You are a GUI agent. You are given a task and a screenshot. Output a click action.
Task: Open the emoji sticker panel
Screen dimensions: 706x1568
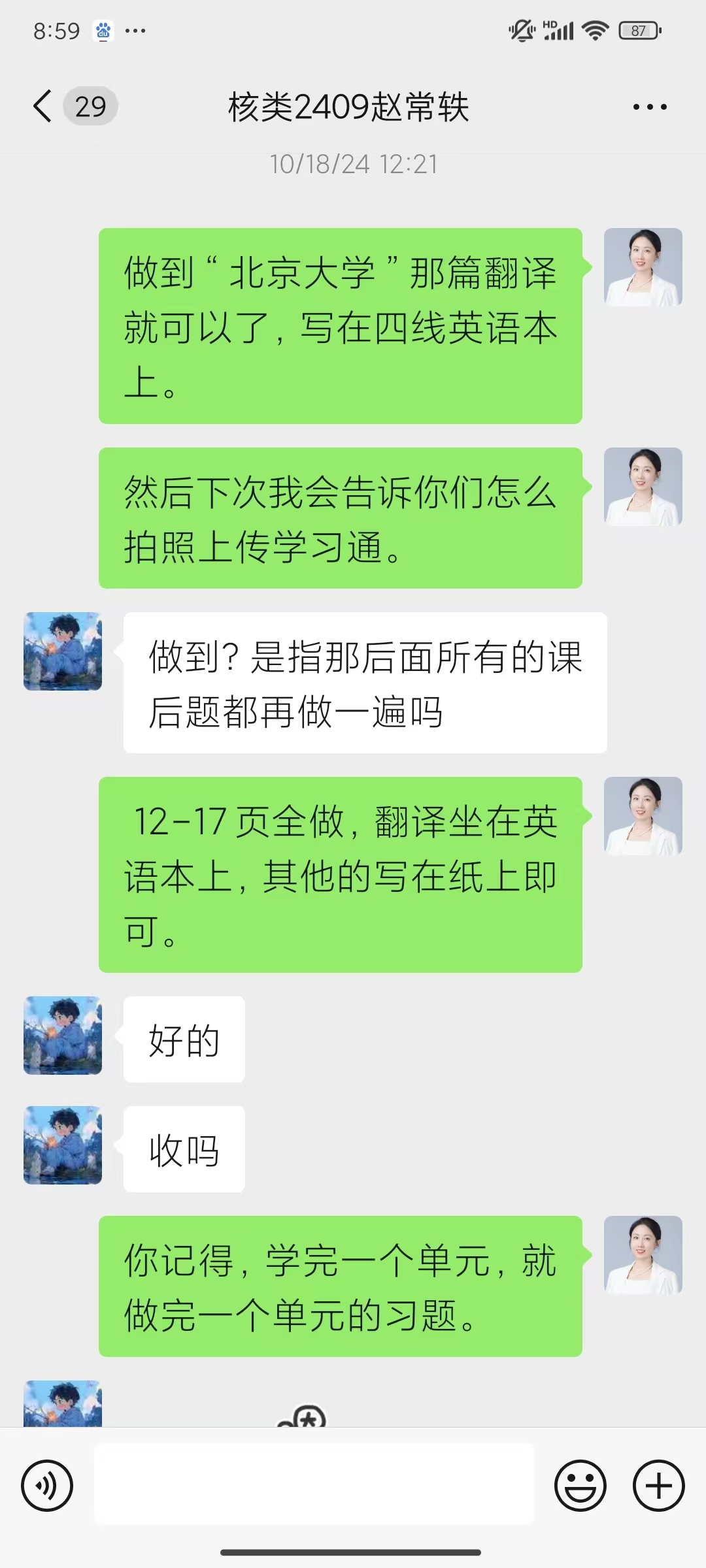pos(580,1485)
